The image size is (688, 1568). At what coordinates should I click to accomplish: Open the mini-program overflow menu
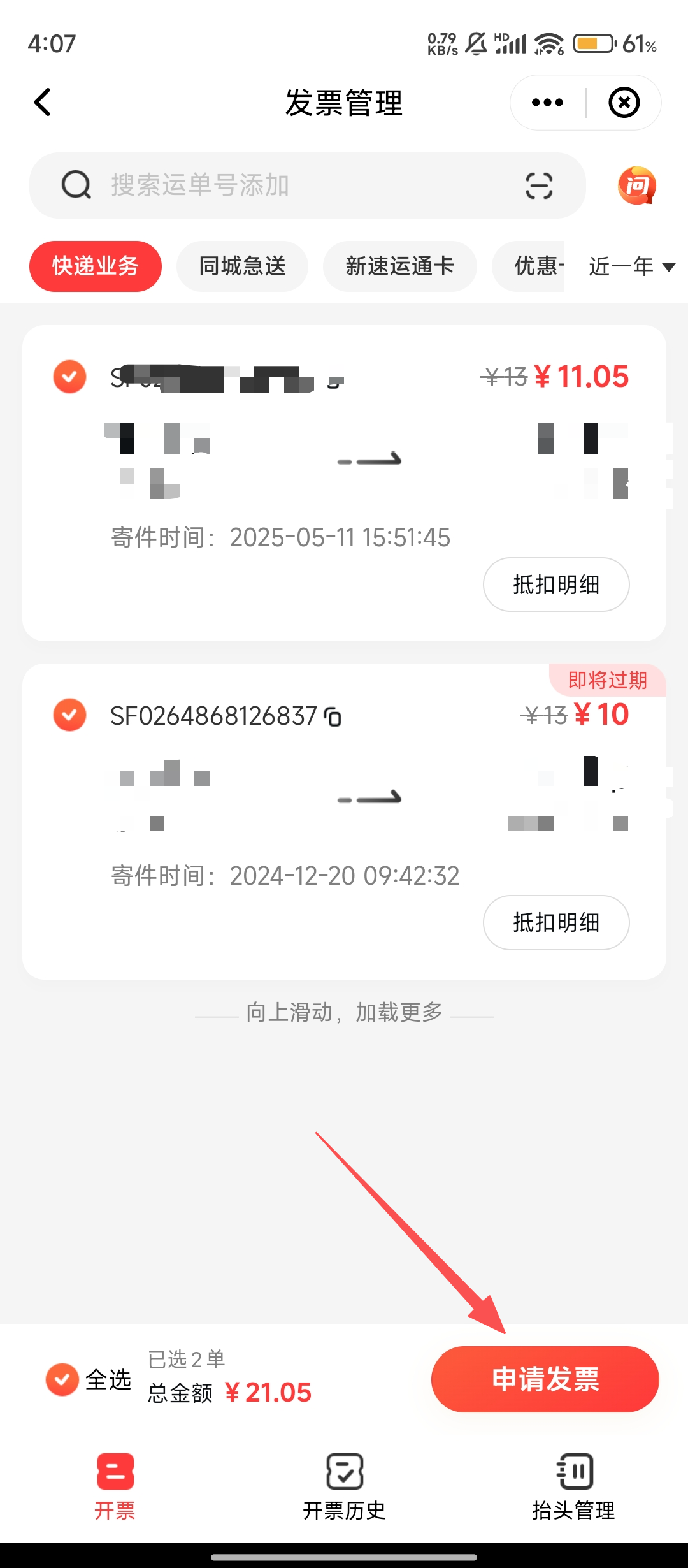(547, 103)
